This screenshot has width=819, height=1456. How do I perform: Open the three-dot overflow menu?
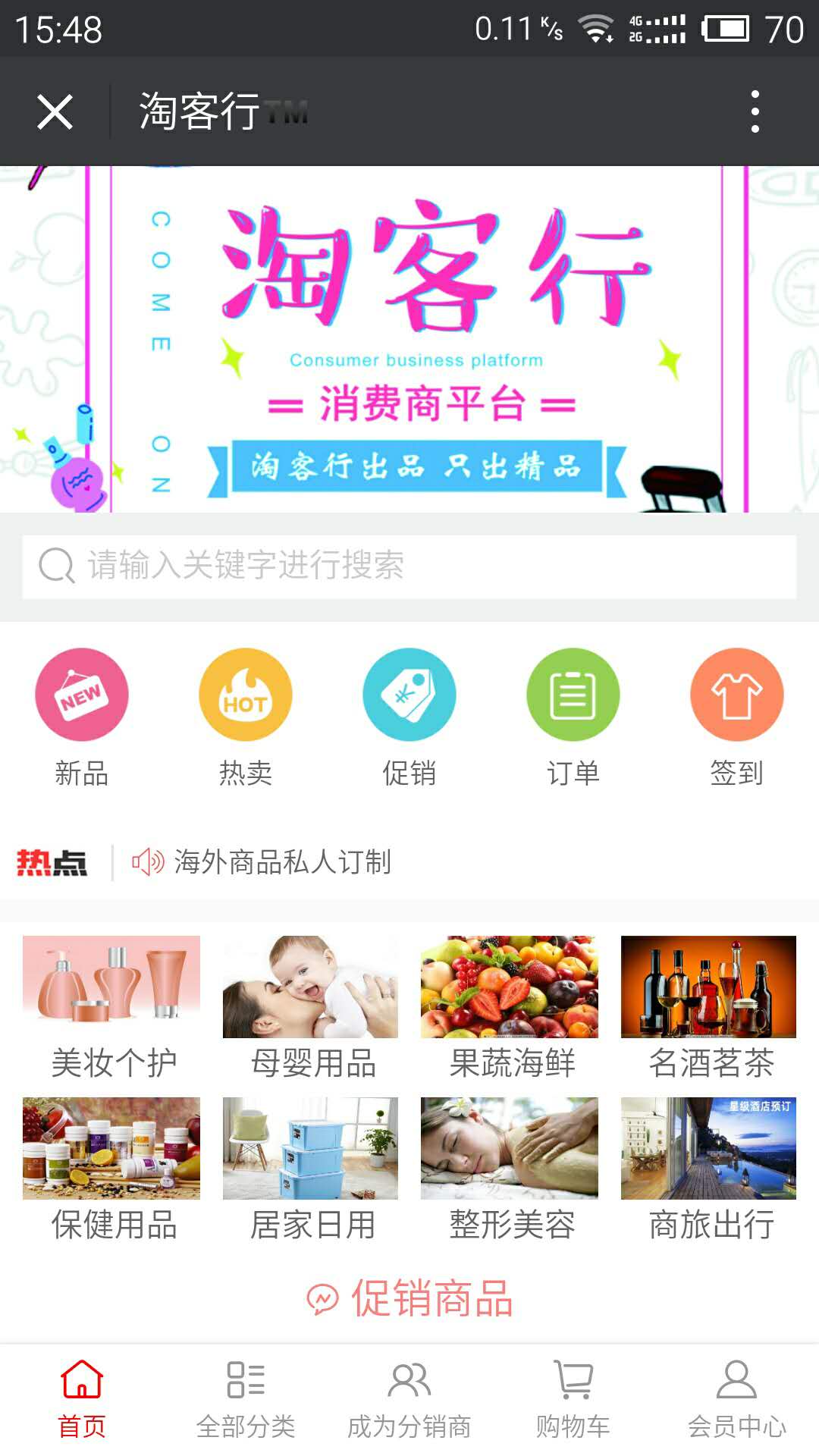755,111
